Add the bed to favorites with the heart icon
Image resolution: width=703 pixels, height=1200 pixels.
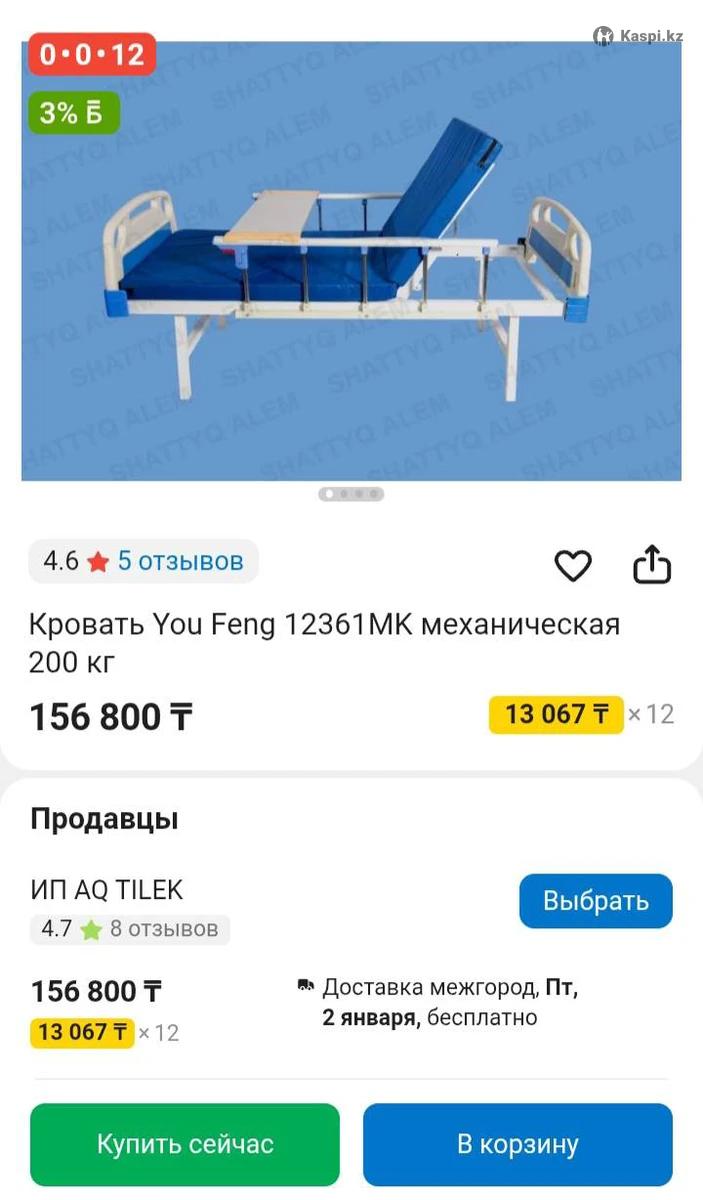click(x=573, y=565)
